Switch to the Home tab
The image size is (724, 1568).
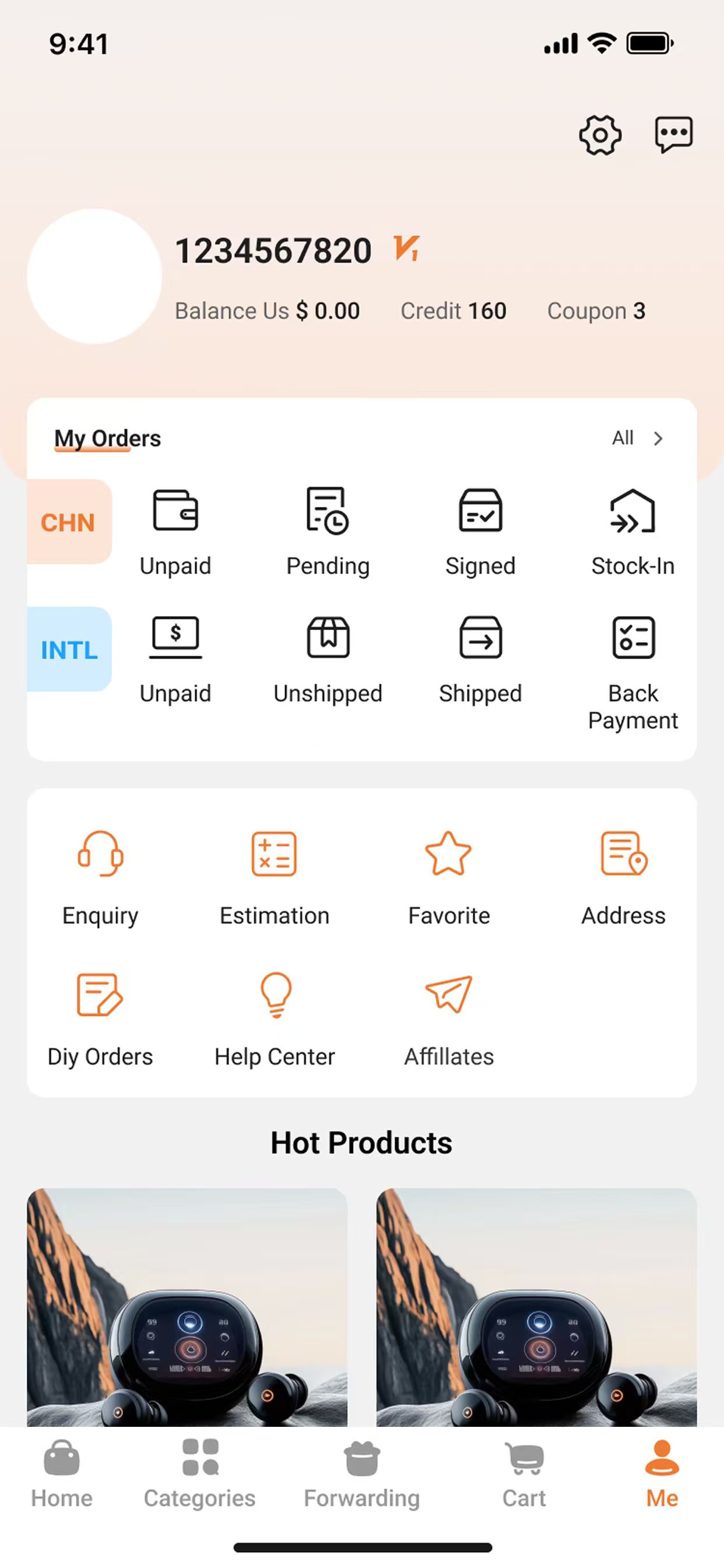click(61, 1473)
